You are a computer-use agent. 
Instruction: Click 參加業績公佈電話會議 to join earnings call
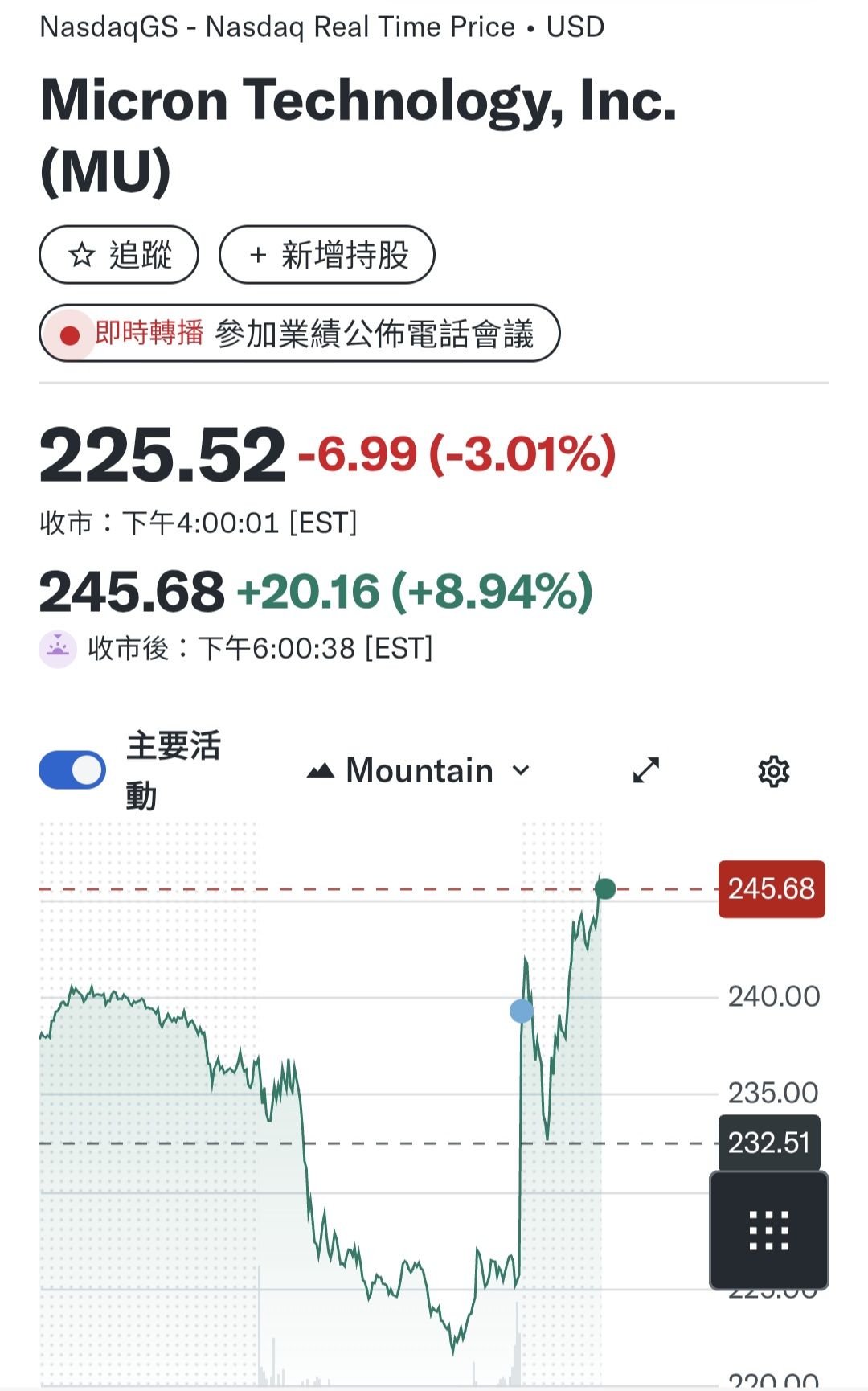coord(383,332)
